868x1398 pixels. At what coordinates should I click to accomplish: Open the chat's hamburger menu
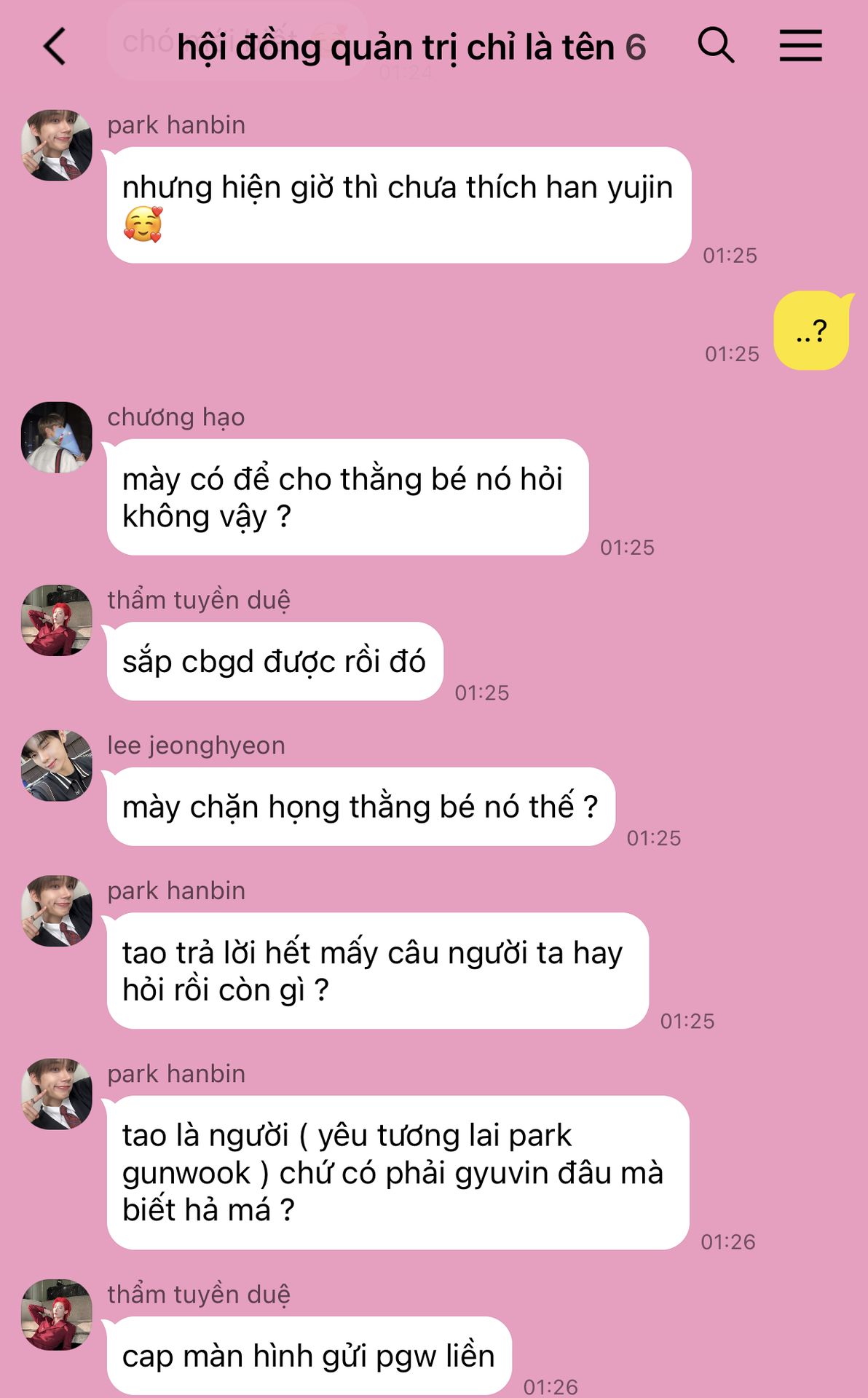pos(800,46)
